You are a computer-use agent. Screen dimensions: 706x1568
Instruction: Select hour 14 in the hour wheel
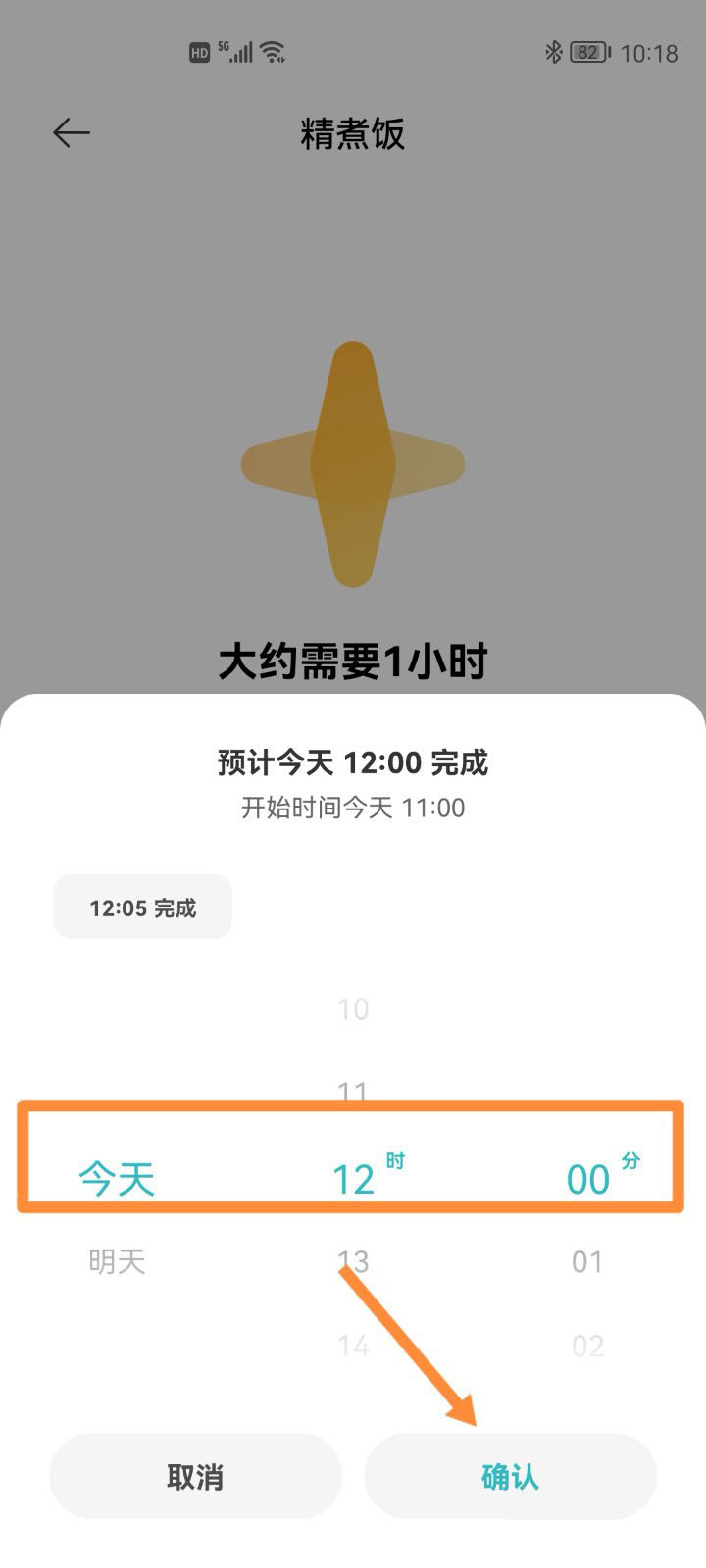[x=353, y=1346]
